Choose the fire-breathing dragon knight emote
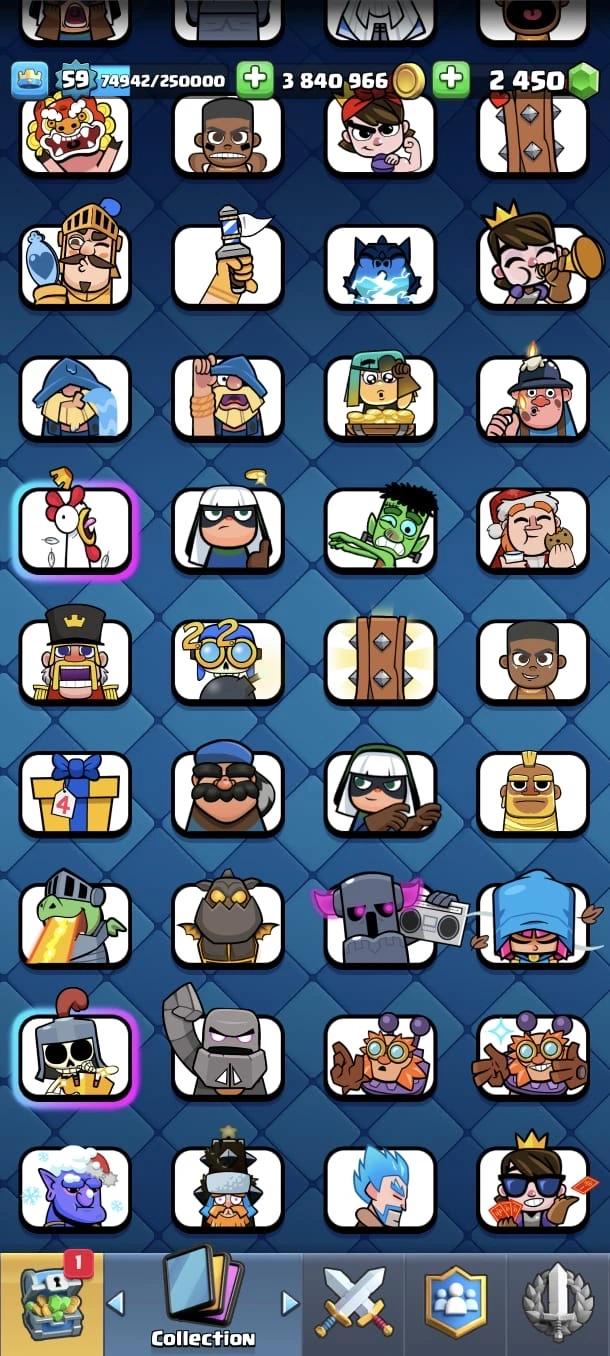610x1356 pixels. click(76, 925)
